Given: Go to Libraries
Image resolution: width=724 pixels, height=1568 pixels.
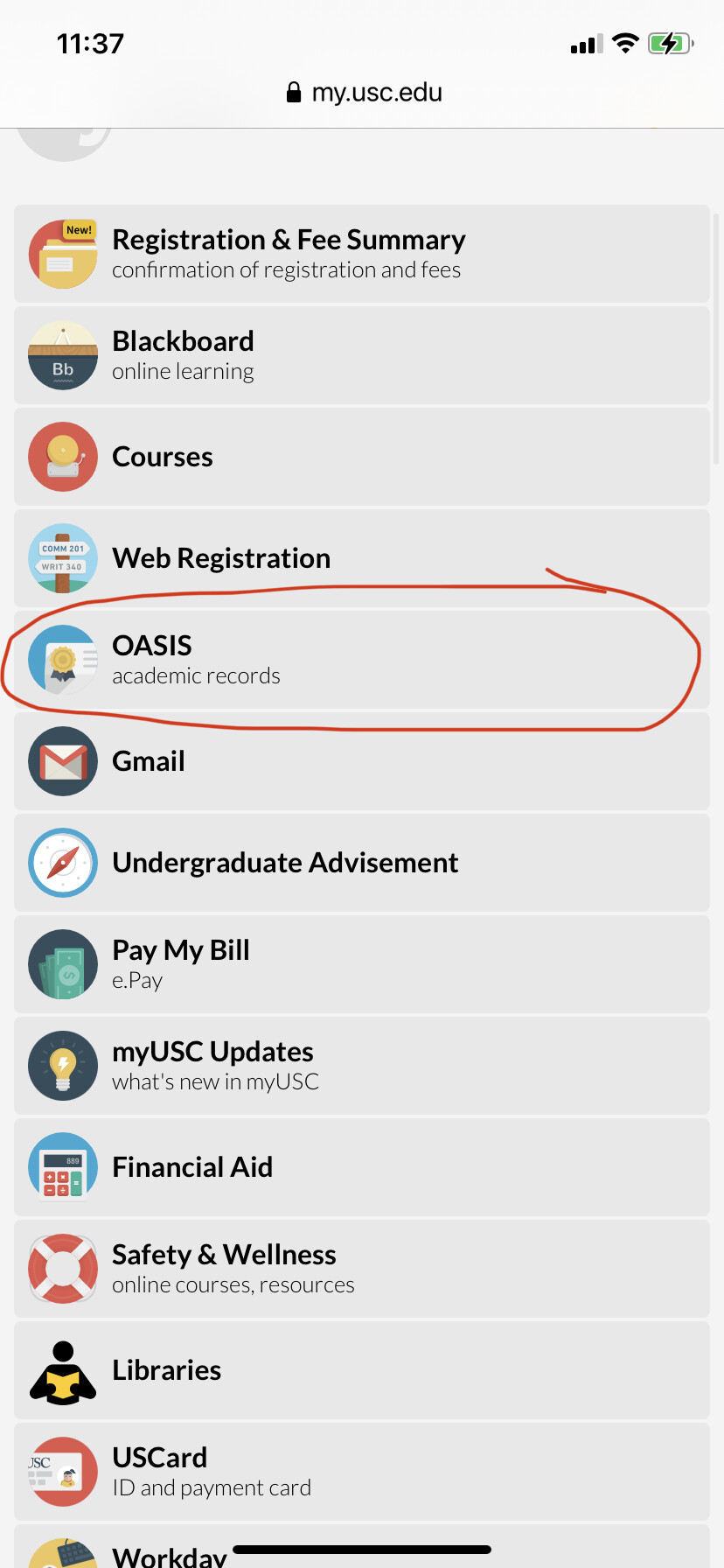Looking at the screenshot, I should coord(361,1370).
